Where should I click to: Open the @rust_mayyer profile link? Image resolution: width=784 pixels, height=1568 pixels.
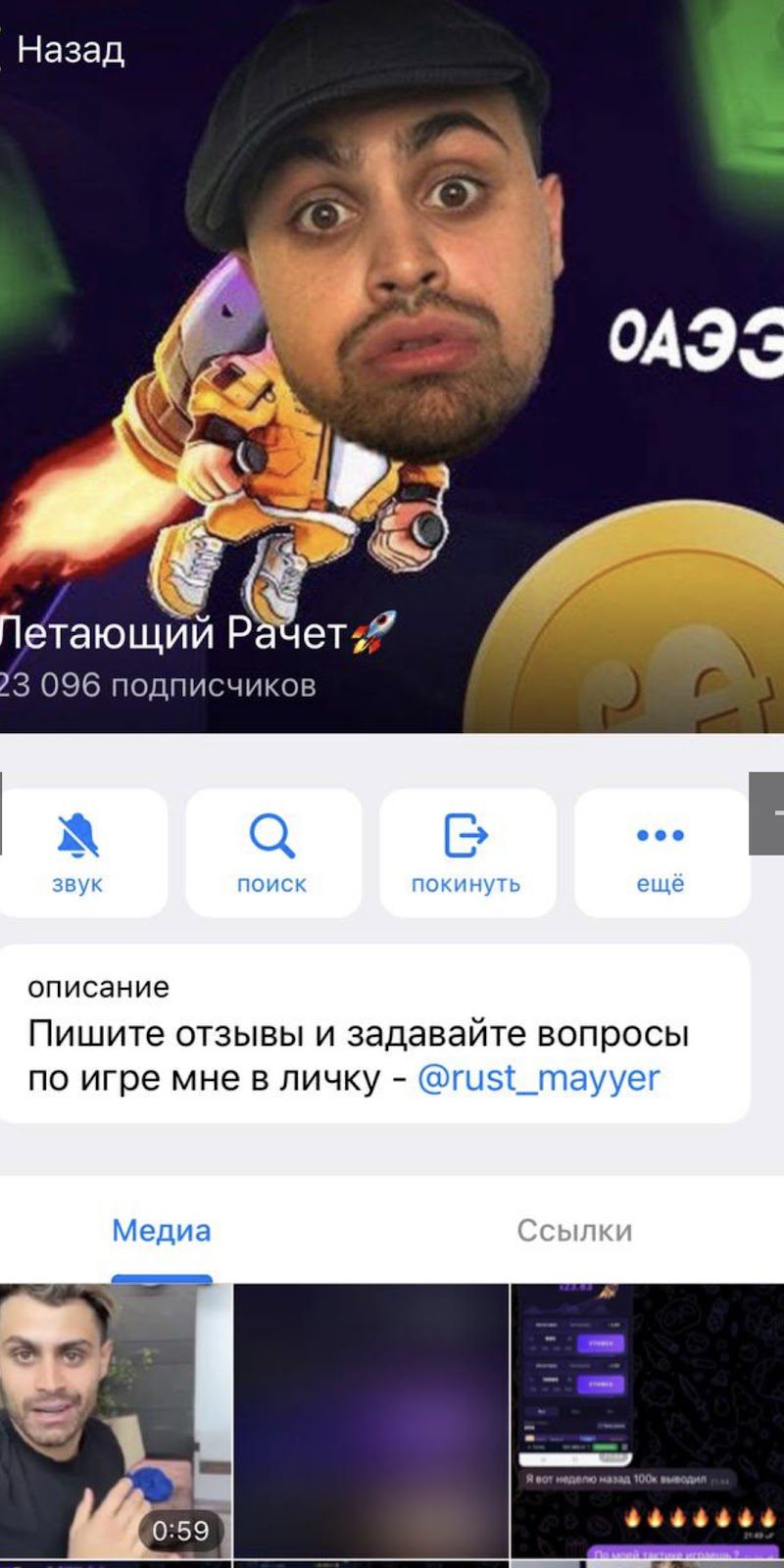[539, 1078]
